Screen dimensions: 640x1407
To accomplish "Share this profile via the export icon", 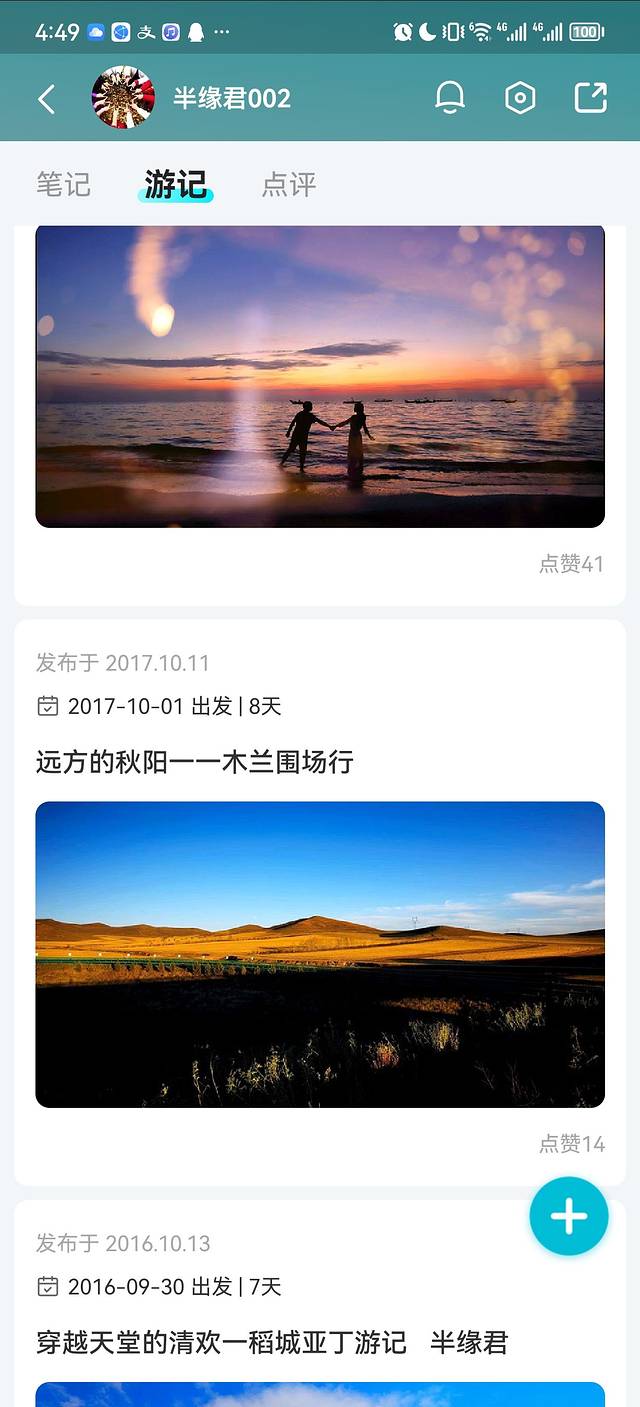I will 591,97.
